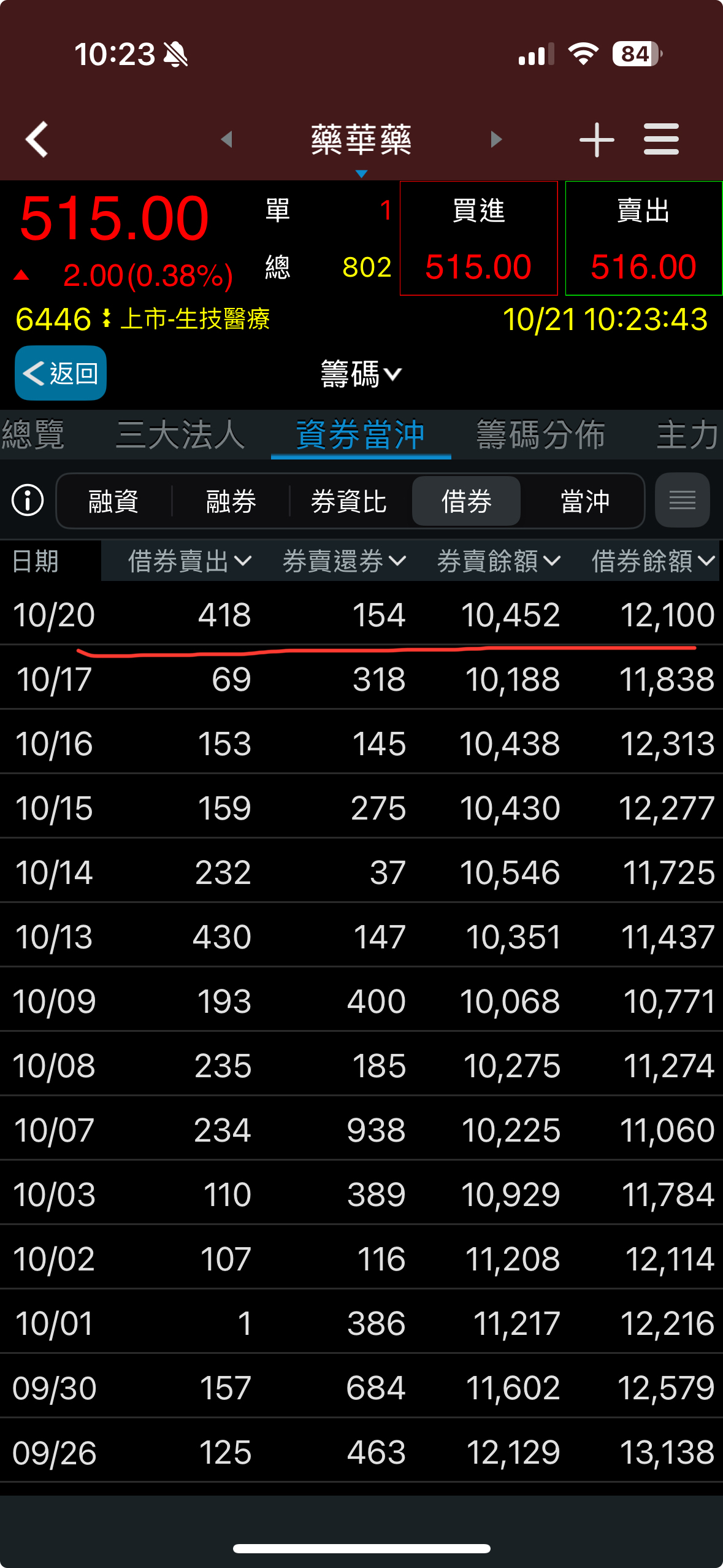
Task: Switch to the 籌碼分佈 tab
Action: coord(541,435)
